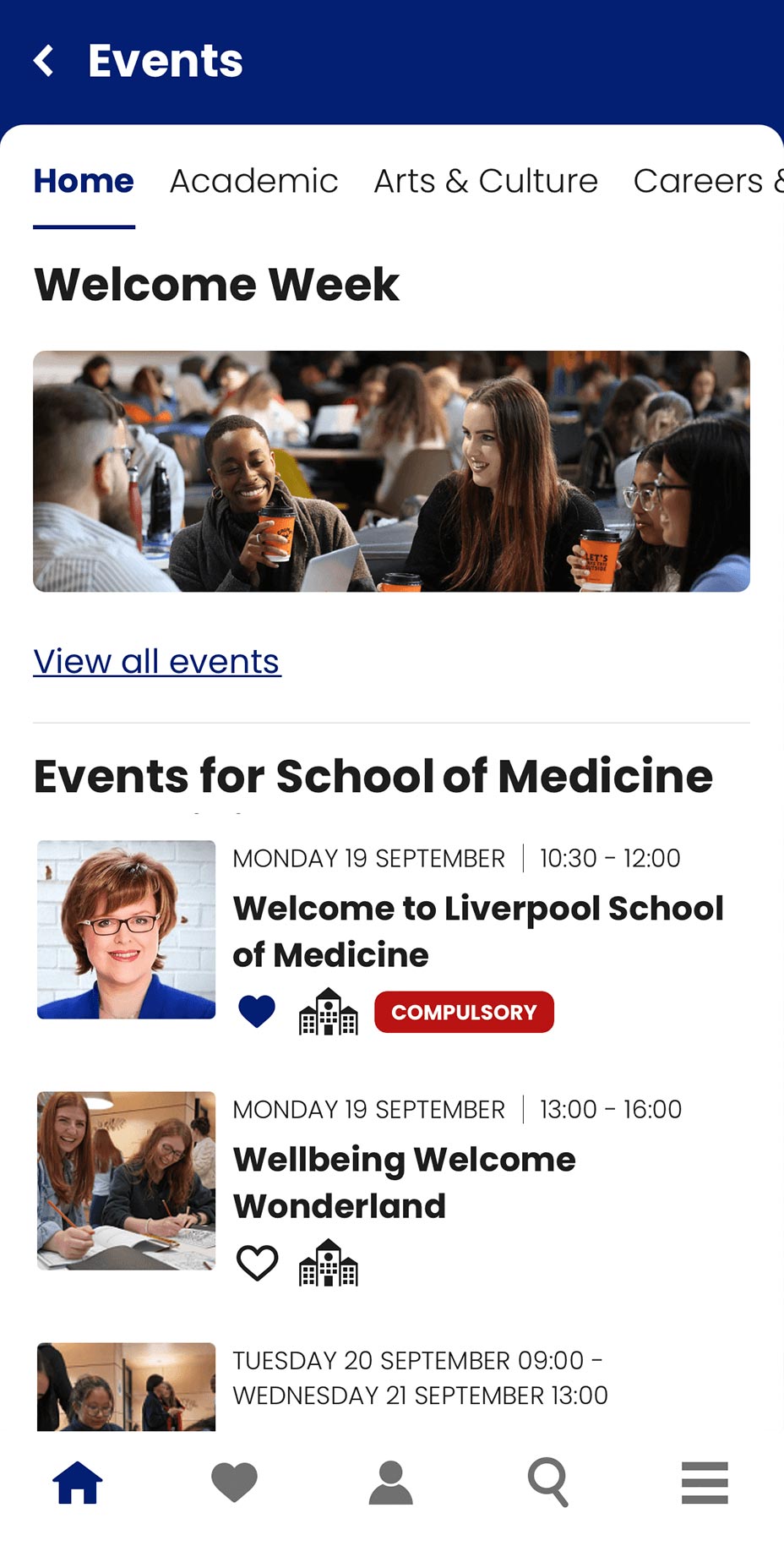Image resolution: width=784 pixels, height=1546 pixels.
Task: Open Wellbeing Welcome Wonderland event
Action: tap(405, 1182)
